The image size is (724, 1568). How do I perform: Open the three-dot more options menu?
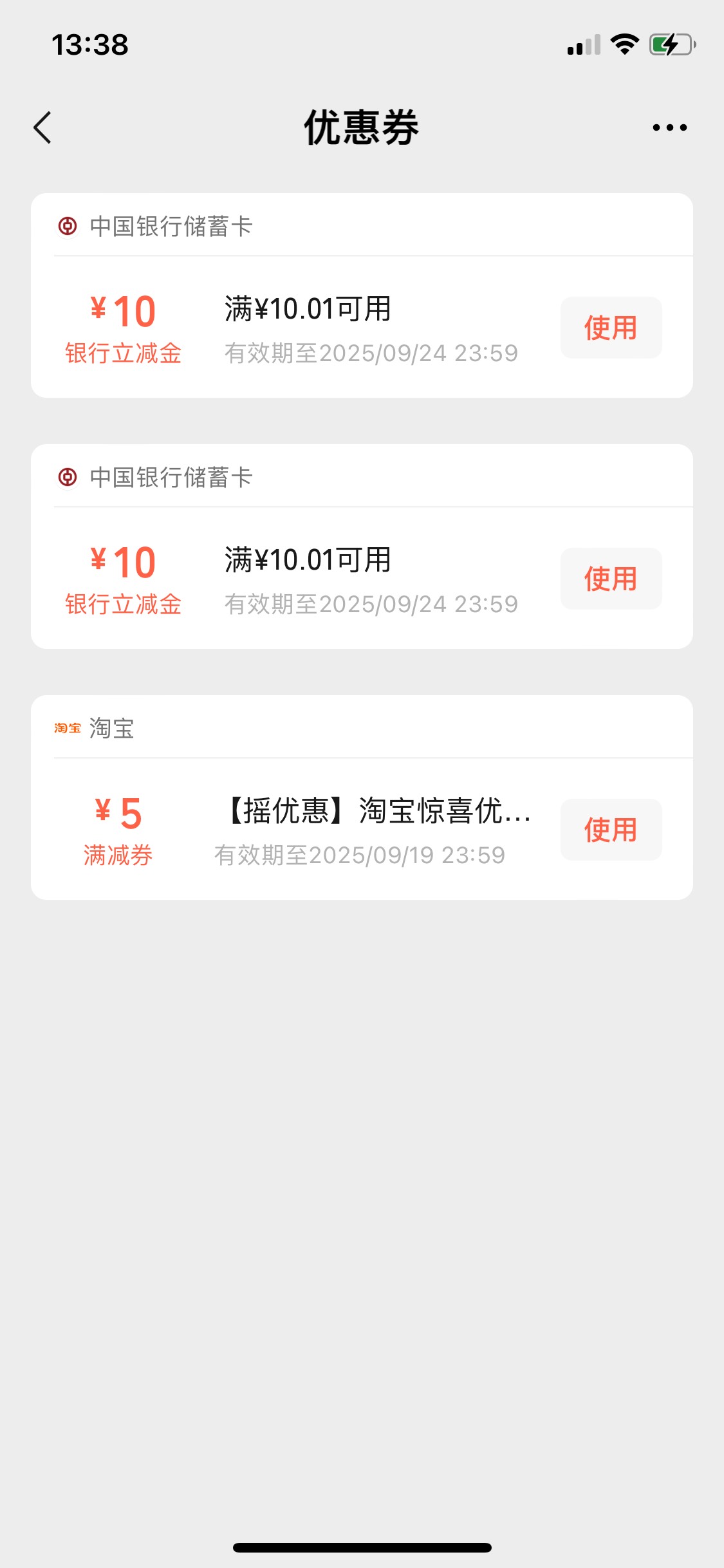pyautogui.click(x=669, y=127)
